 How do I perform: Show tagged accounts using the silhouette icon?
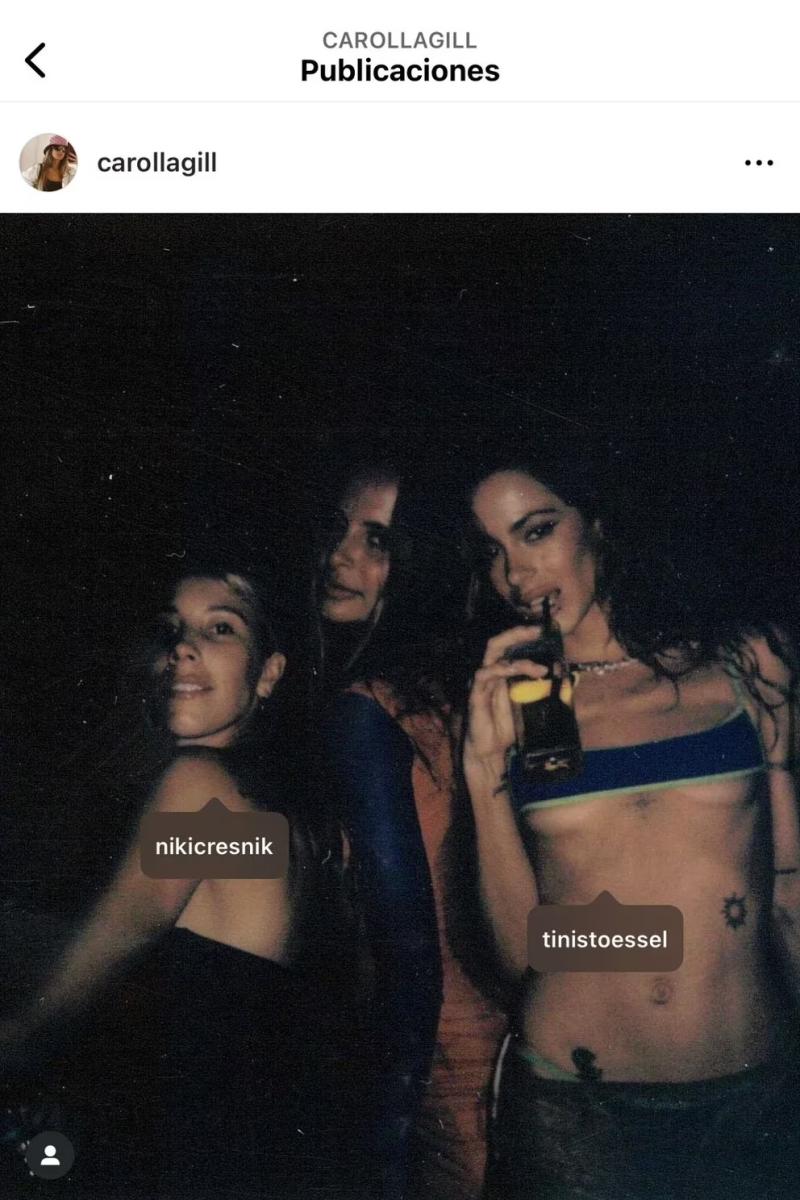(x=49, y=1155)
